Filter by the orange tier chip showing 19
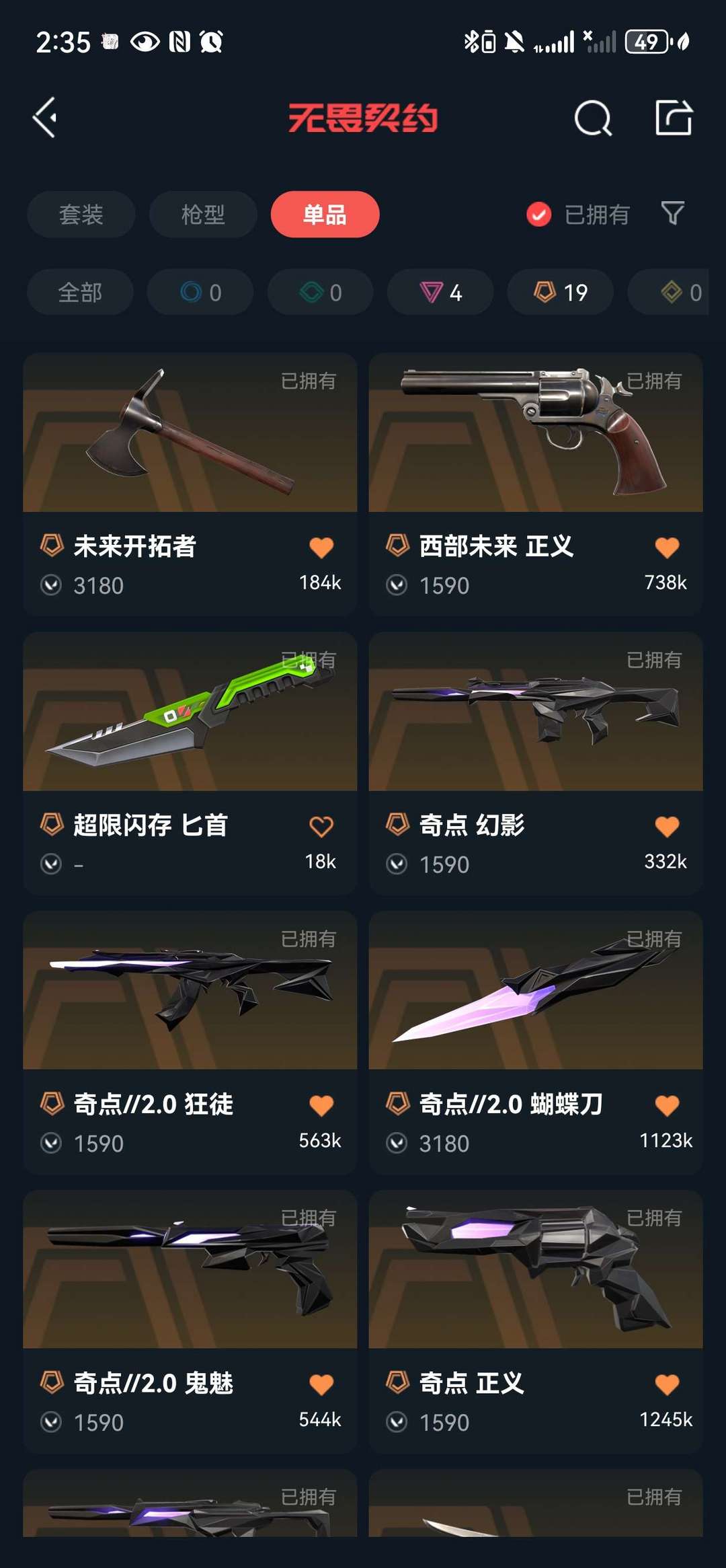Image resolution: width=726 pixels, height=1568 pixels. pos(560,293)
